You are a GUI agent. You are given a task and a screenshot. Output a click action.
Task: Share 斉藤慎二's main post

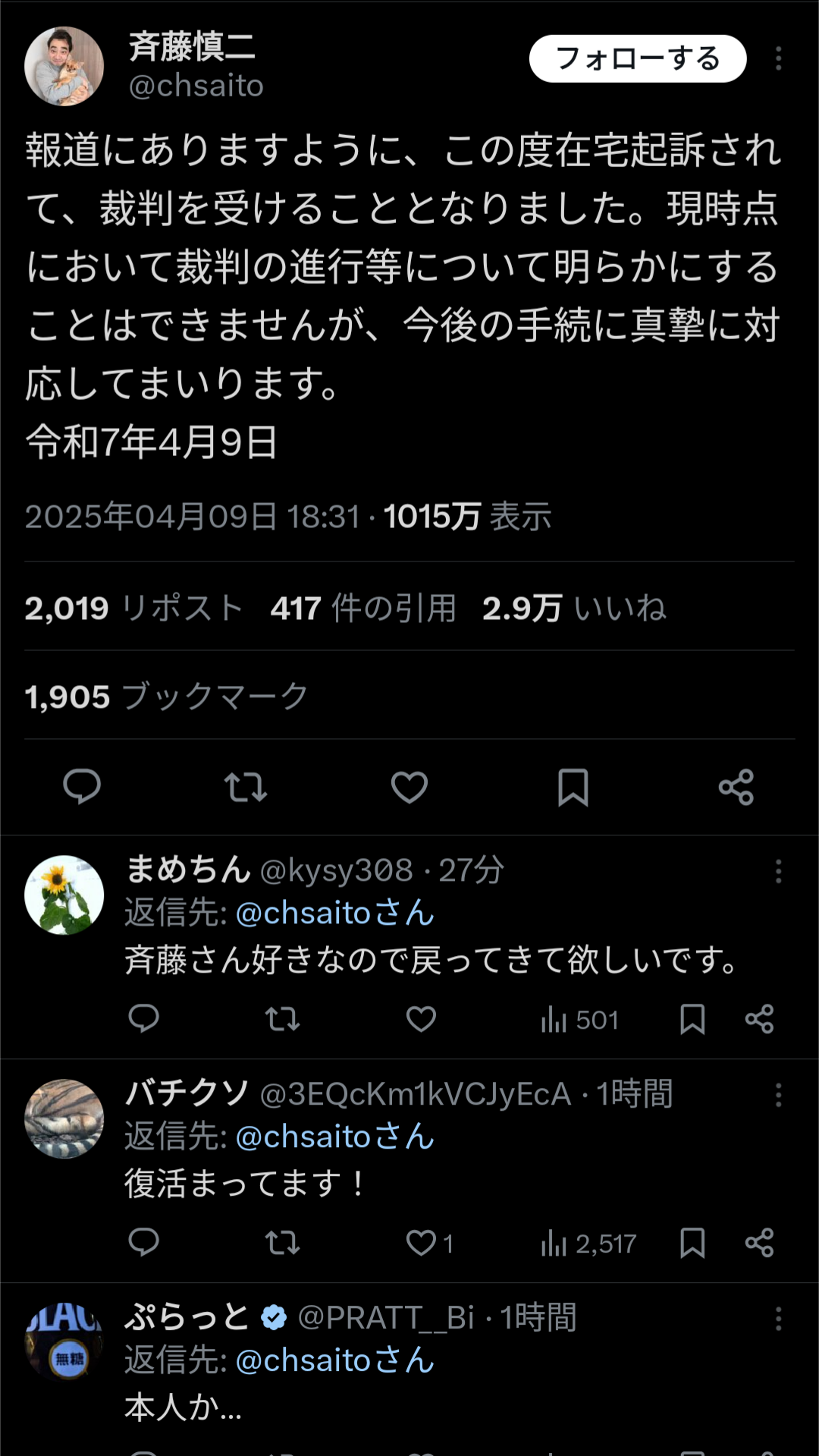pyautogui.click(x=736, y=787)
